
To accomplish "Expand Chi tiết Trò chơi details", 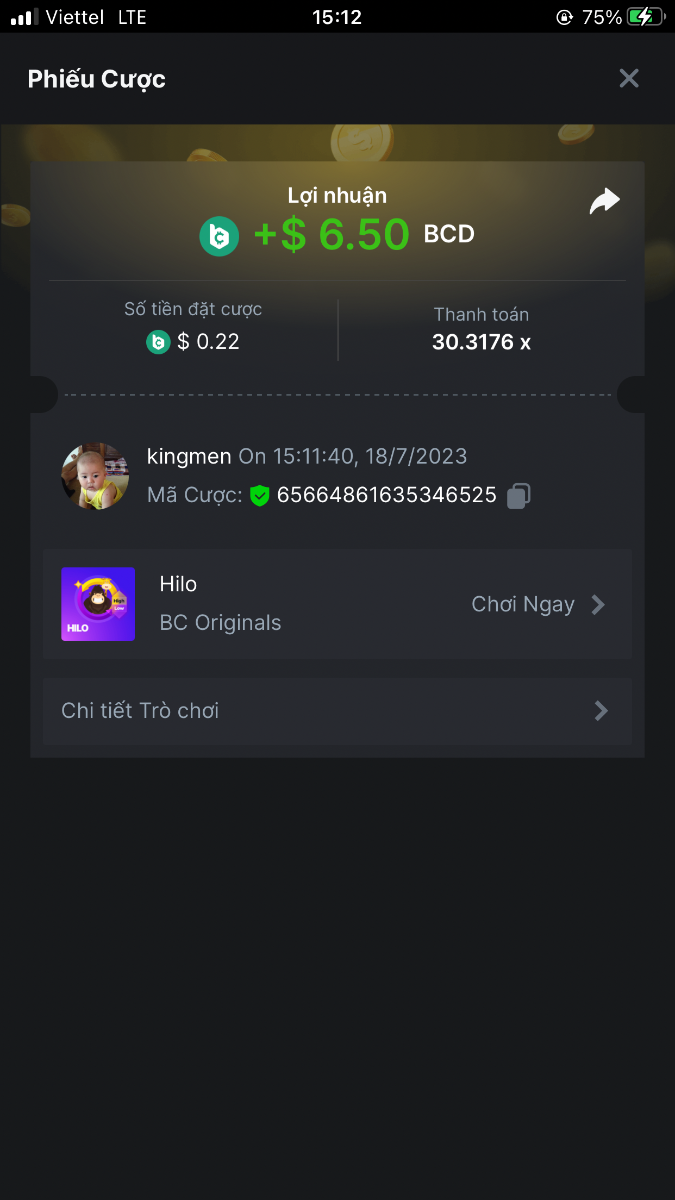I will (337, 711).
